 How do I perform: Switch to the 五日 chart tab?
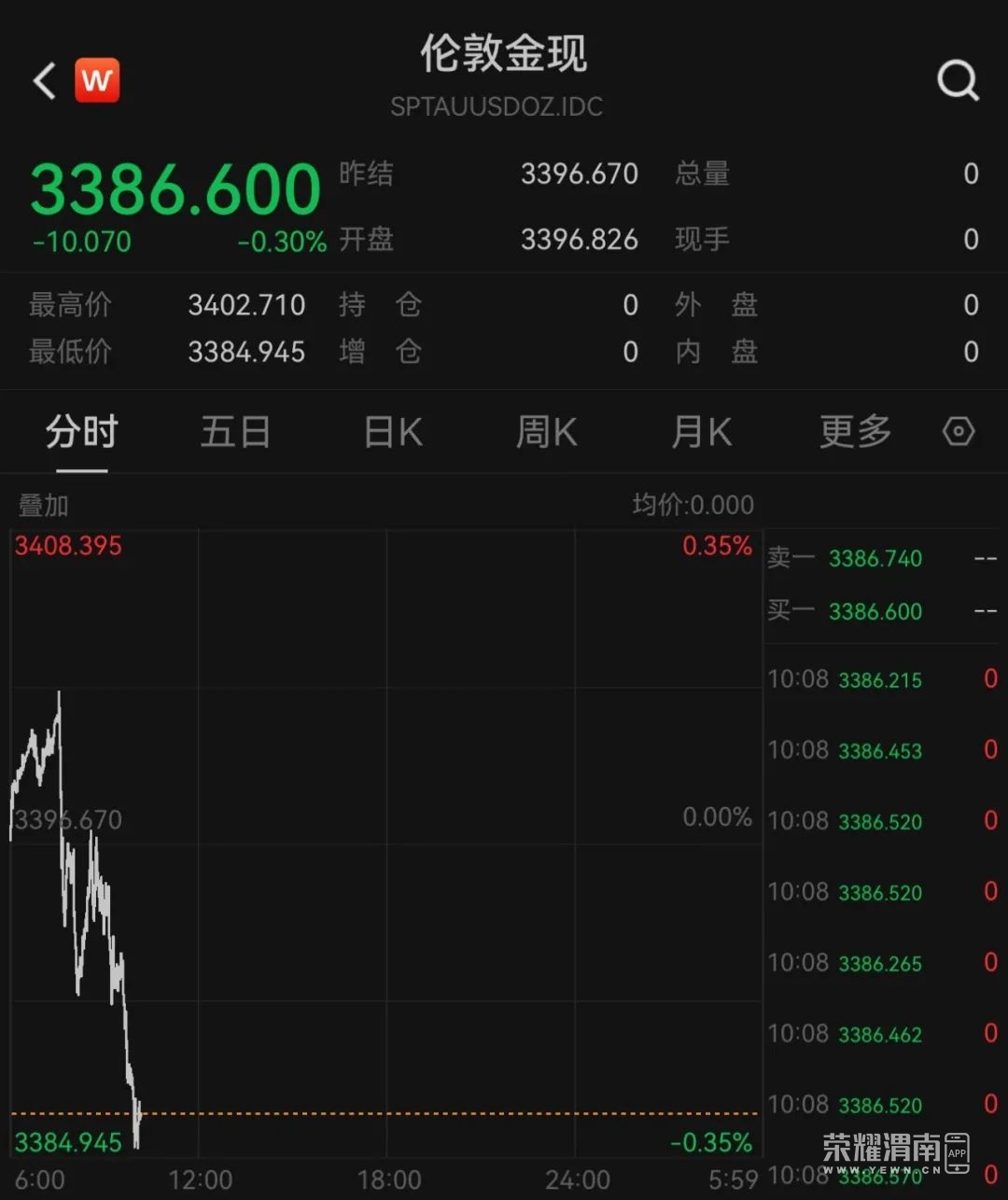[235, 432]
